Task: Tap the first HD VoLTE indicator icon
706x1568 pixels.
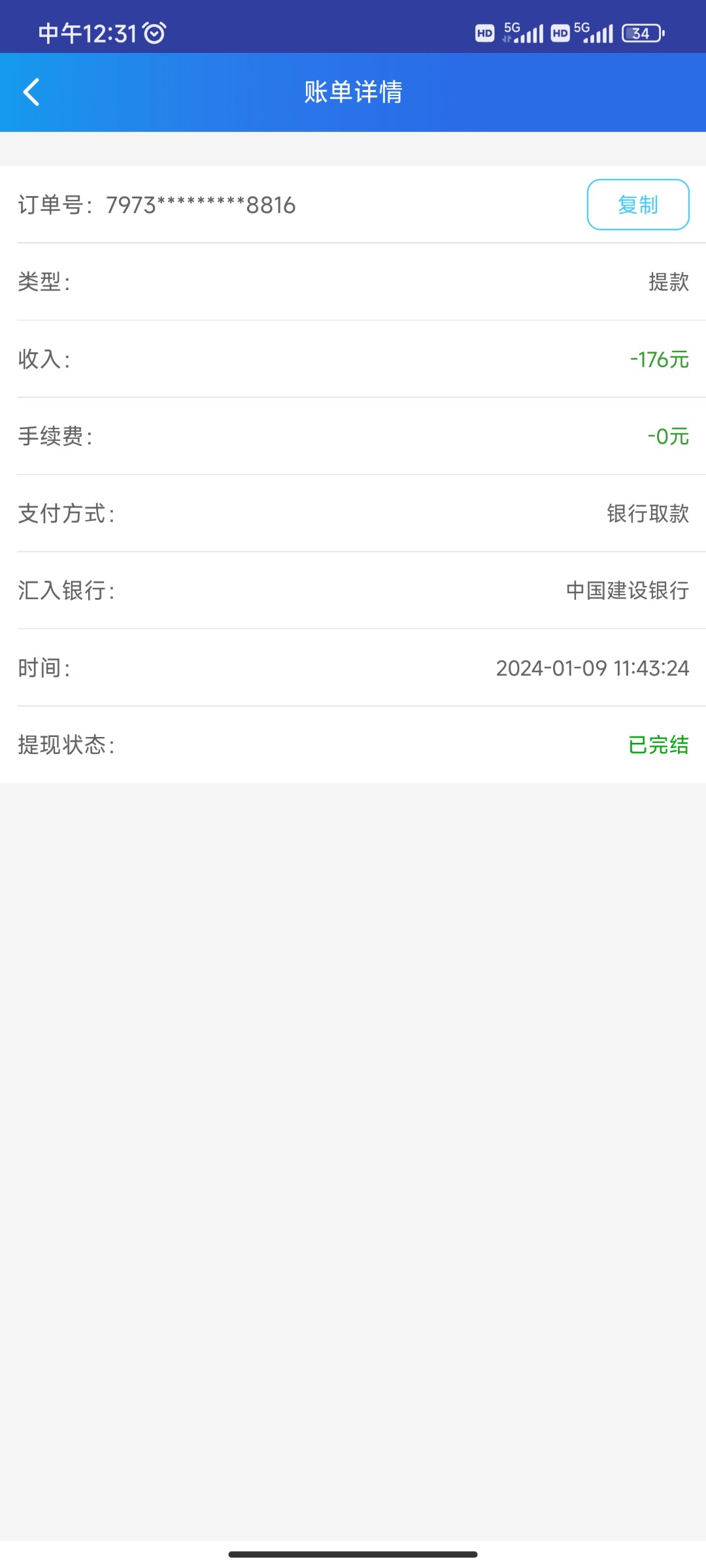Action: [484, 33]
